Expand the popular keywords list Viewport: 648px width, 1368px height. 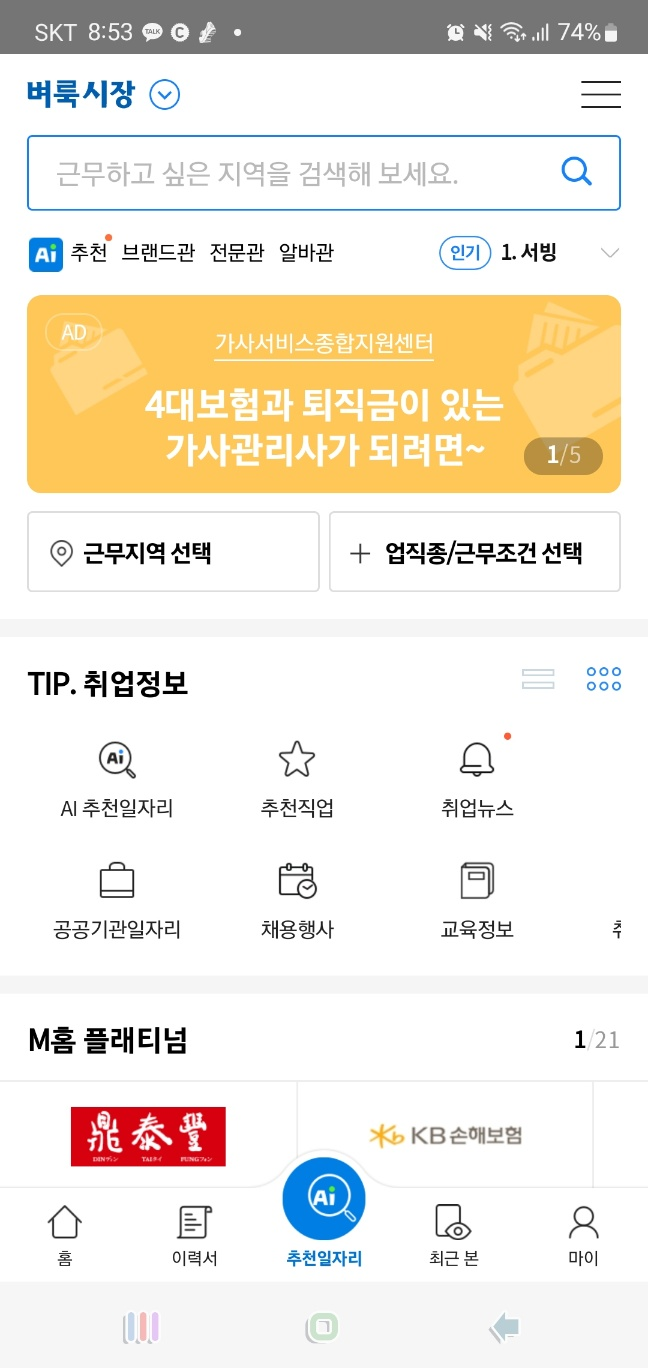[610, 253]
